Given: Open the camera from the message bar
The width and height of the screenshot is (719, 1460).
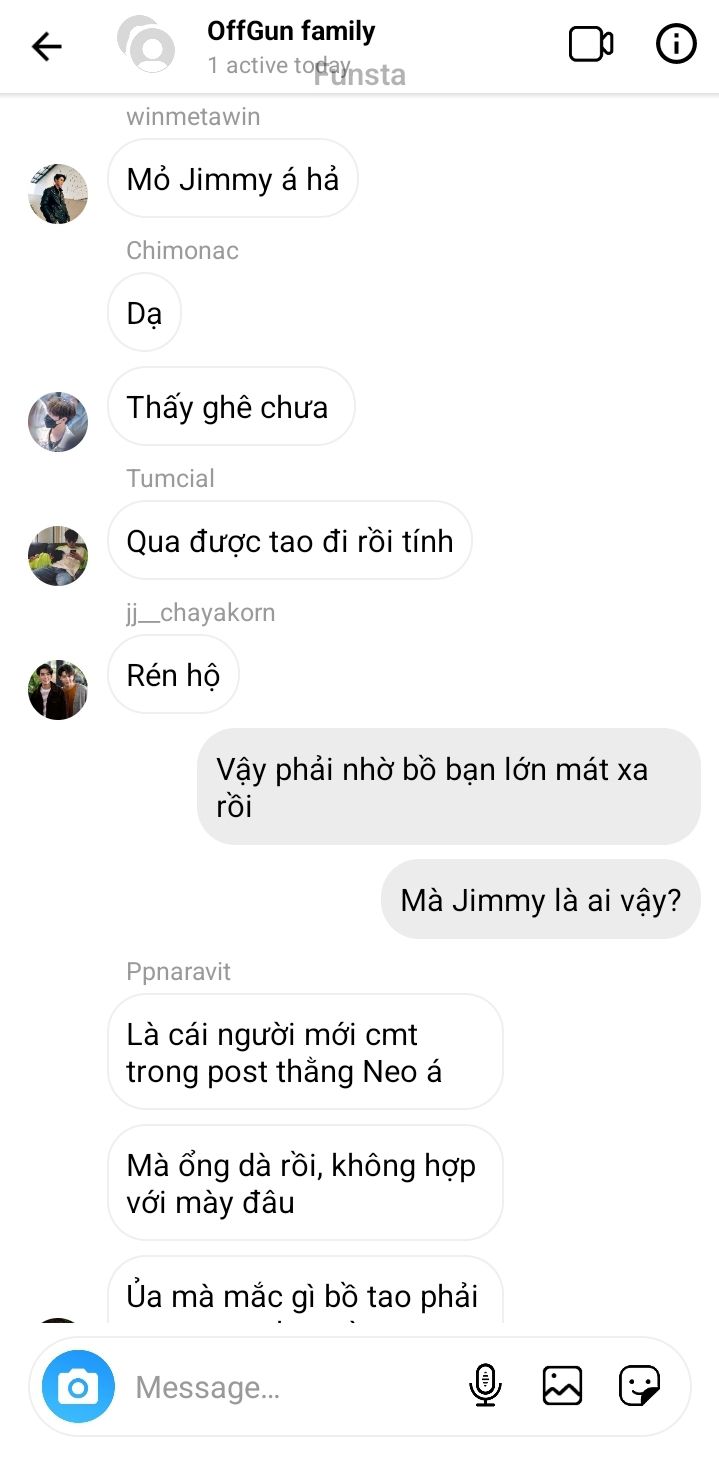Looking at the screenshot, I should pos(78,1386).
